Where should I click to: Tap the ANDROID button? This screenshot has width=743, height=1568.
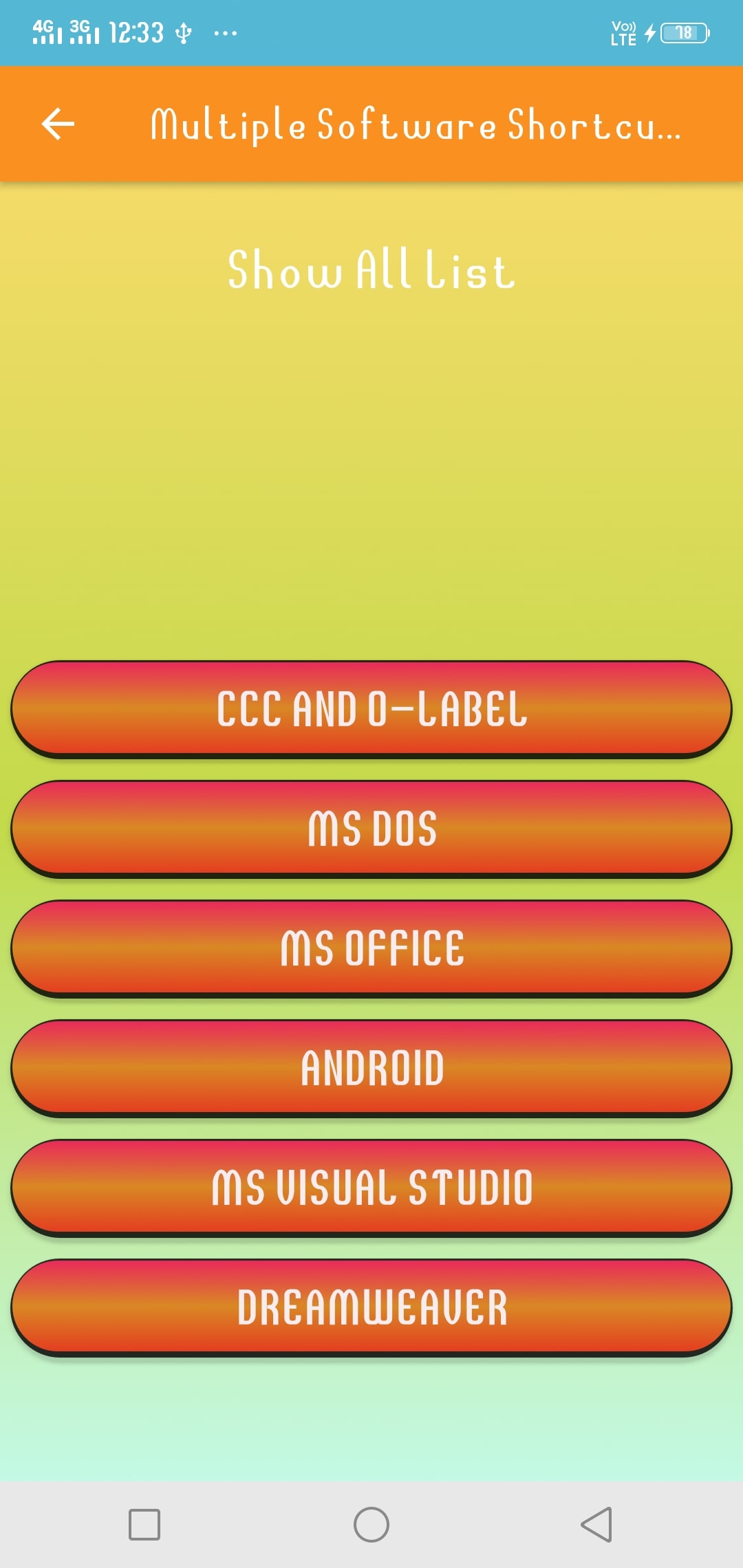coord(371,1067)
